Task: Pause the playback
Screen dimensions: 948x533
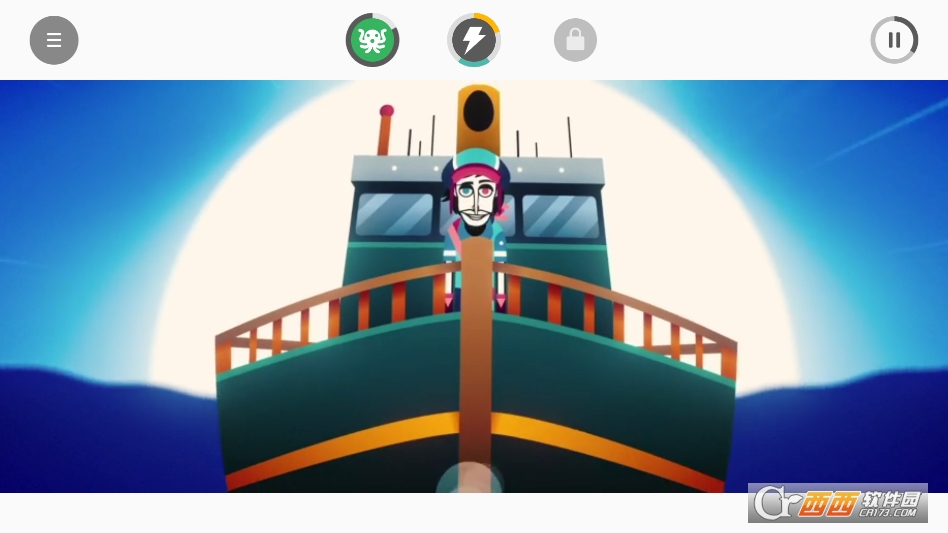Action: click(894, 41)
